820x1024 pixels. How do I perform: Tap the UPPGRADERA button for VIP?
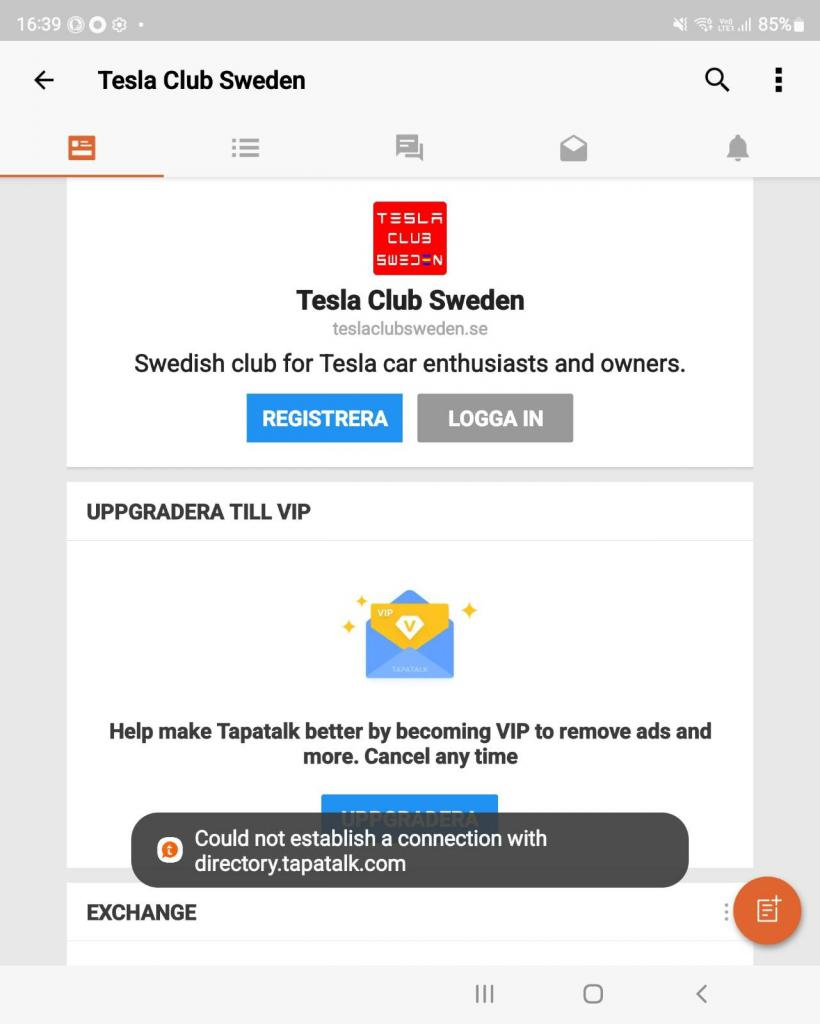pyautogui.click(x=409, y=804)
